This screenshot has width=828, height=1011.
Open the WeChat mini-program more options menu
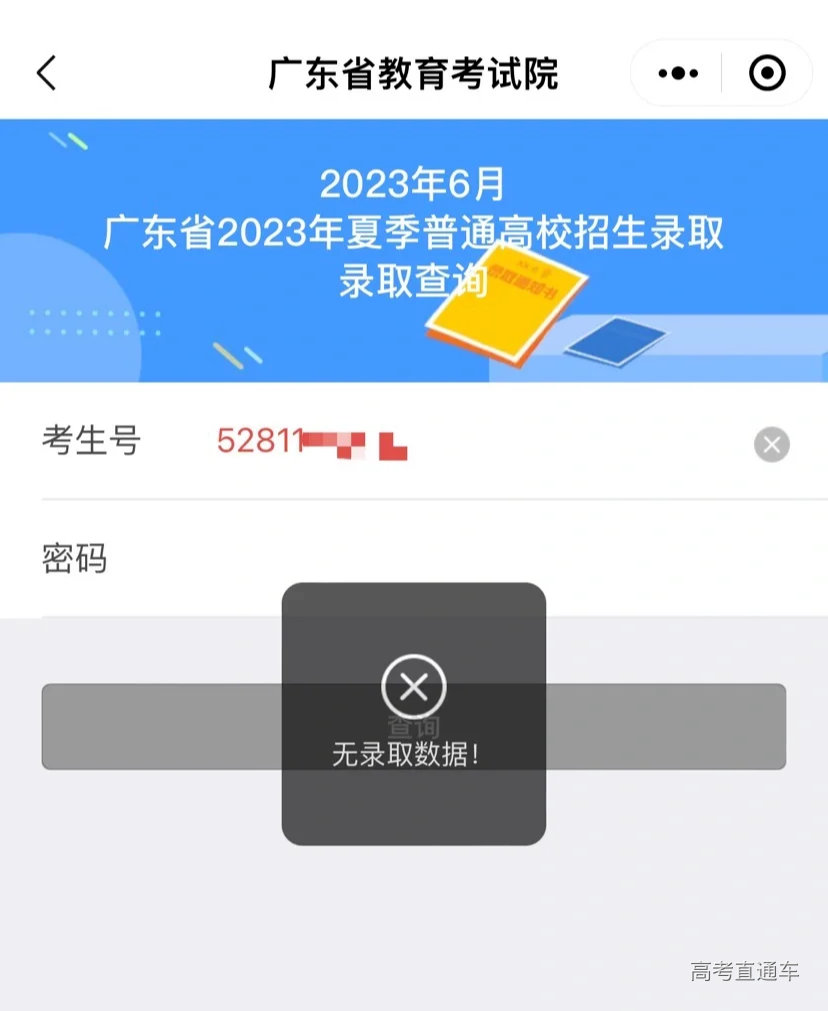pyautogui.click(x=677, y=73)
